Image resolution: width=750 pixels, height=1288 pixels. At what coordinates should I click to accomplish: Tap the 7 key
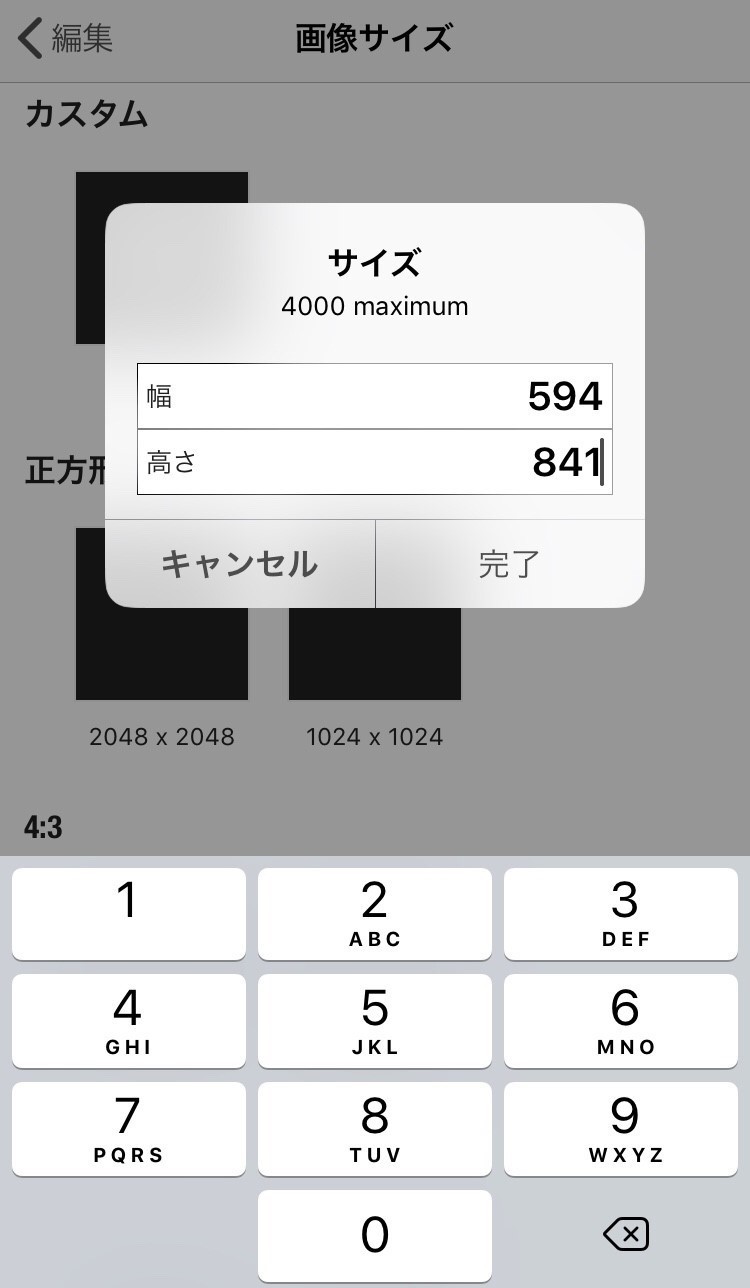(128, 1129)
